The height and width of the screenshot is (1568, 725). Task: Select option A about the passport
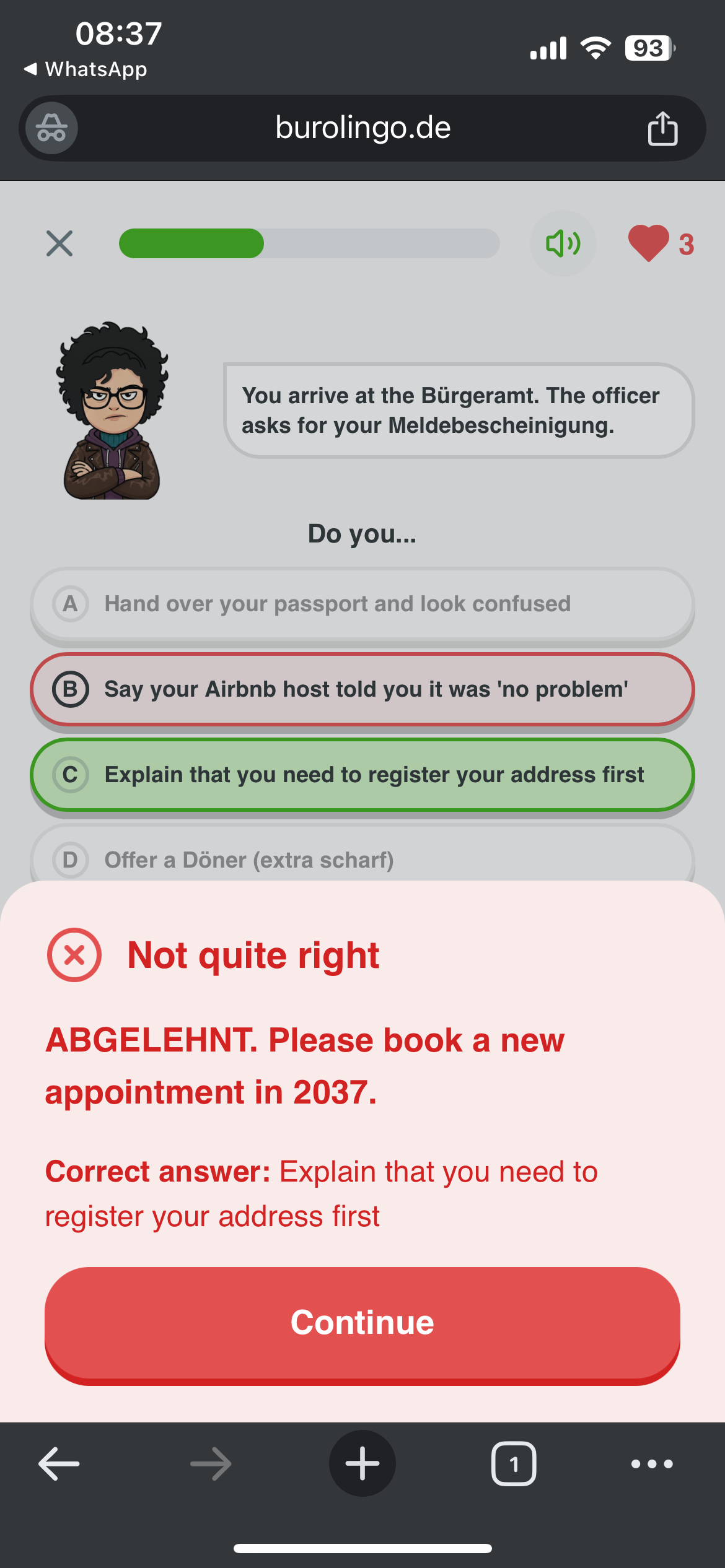362,604
